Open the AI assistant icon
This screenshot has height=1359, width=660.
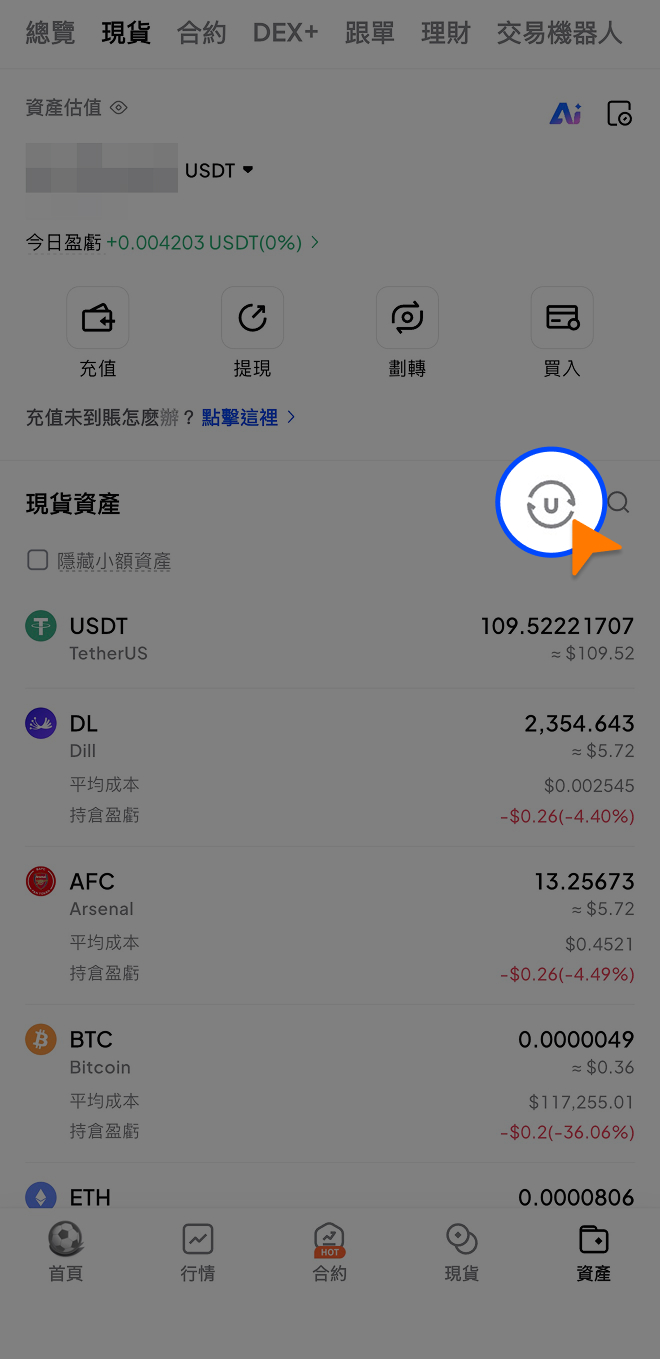[565, 114]
